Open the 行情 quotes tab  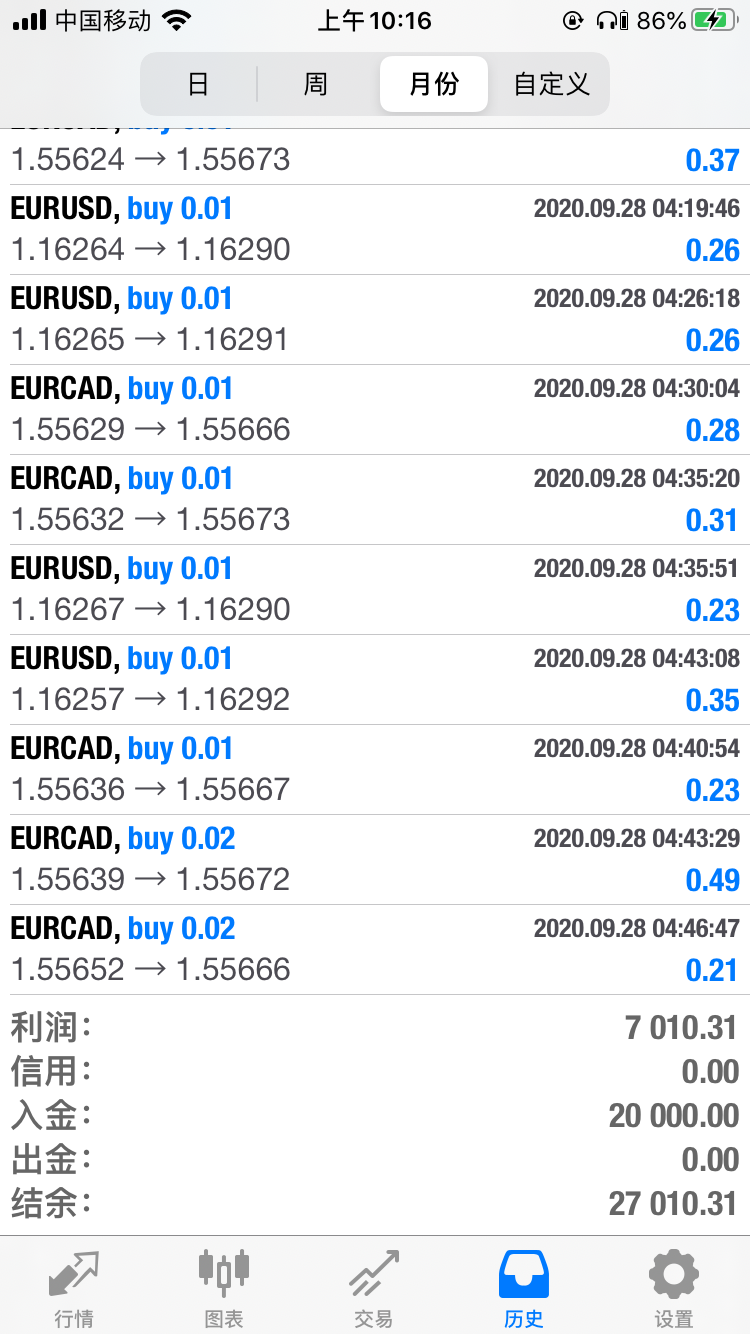pos(75,1288)
